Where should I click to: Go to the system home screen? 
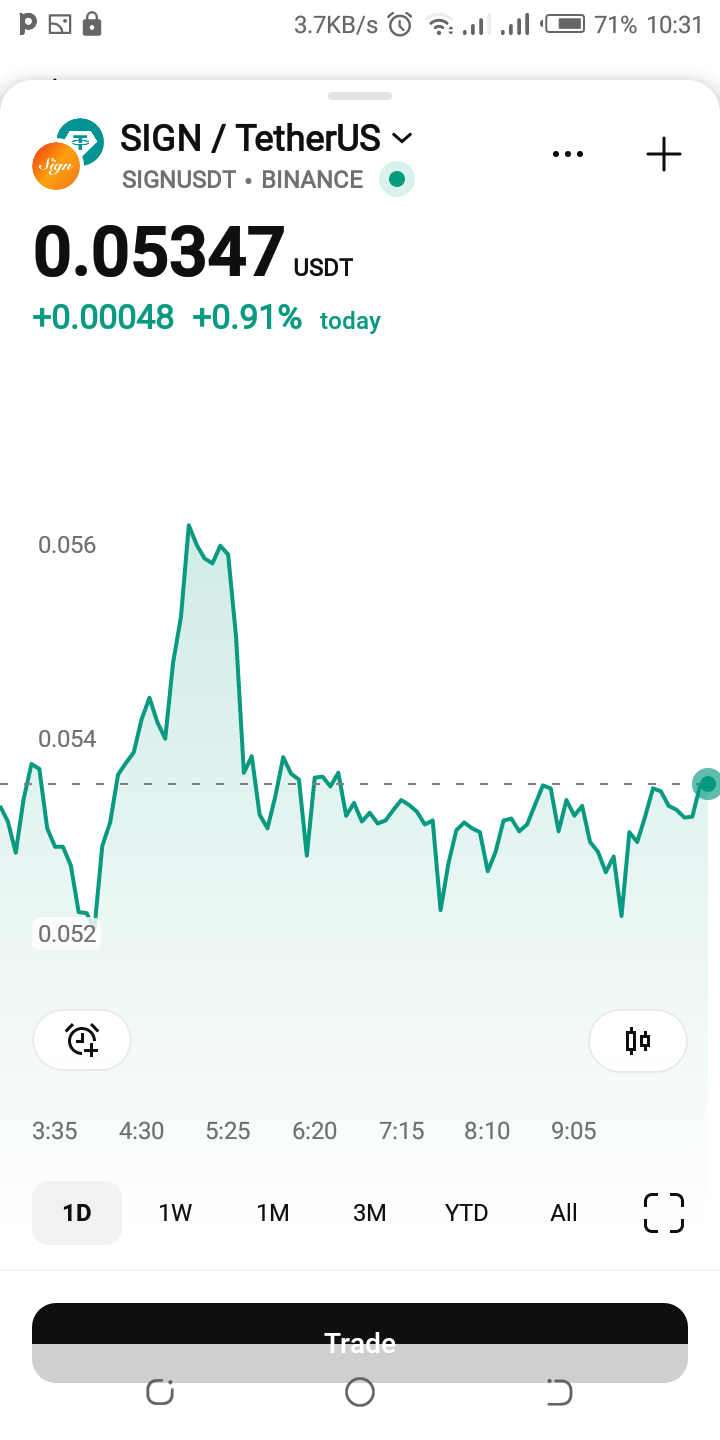pyautogui.click(x=360, y=1392)
